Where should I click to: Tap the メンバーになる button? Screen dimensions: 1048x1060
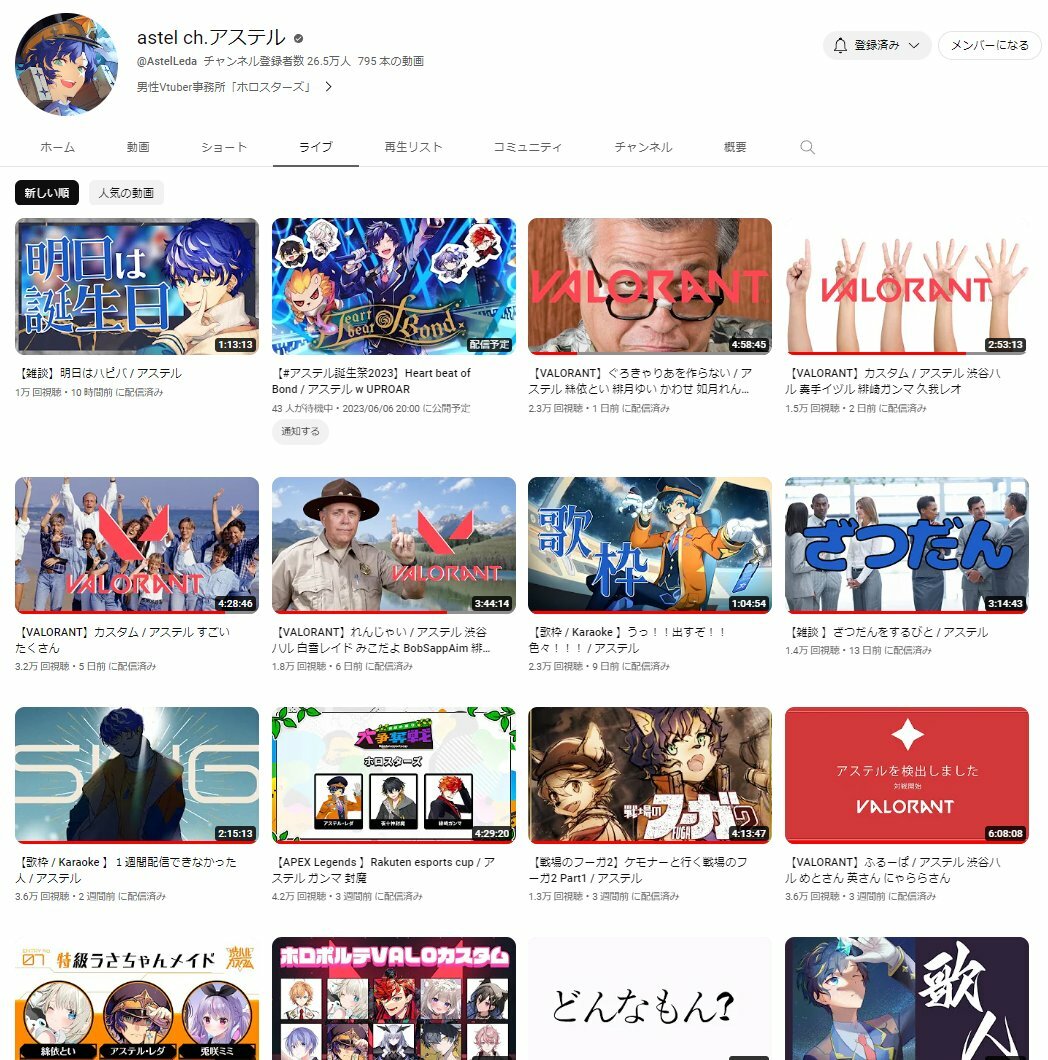coord(989,45)
